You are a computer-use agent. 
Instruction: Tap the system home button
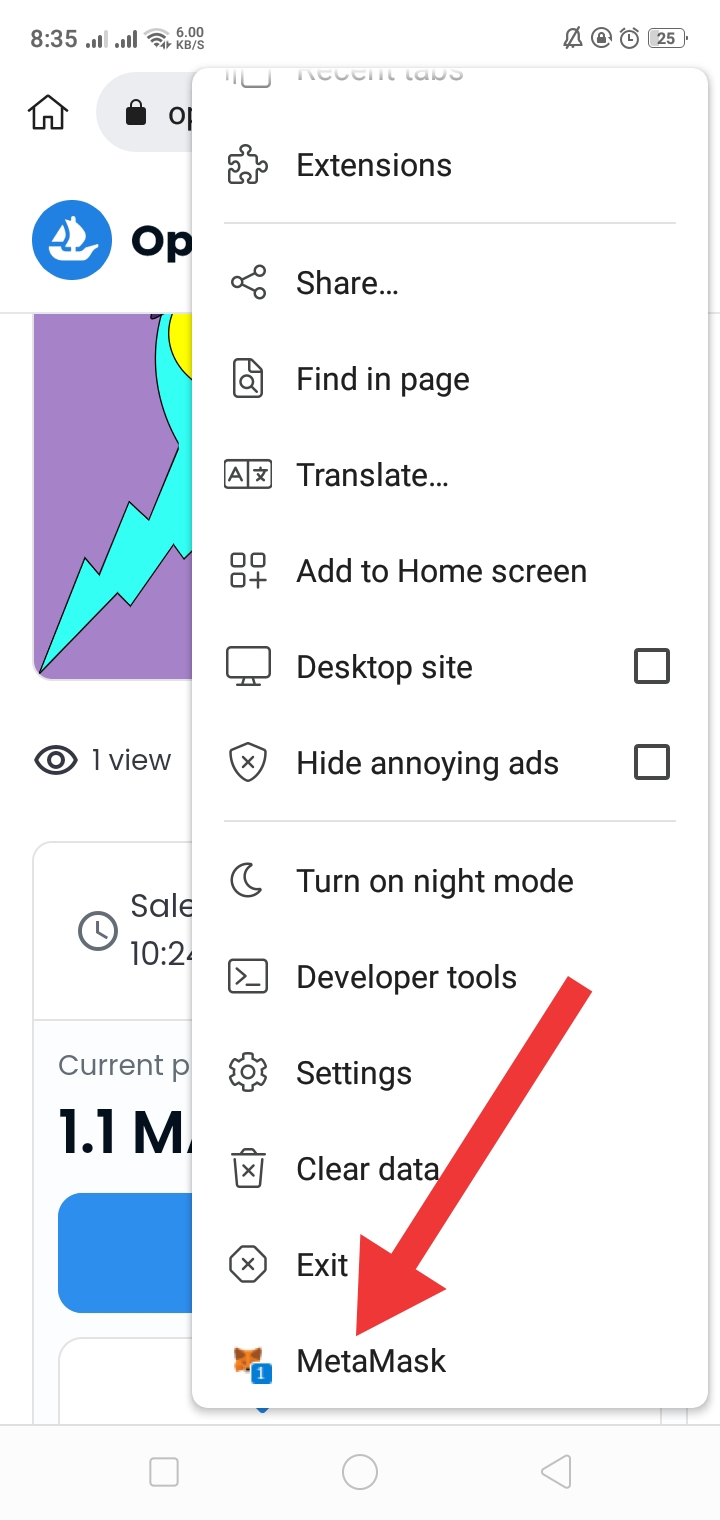(359, 1471)
